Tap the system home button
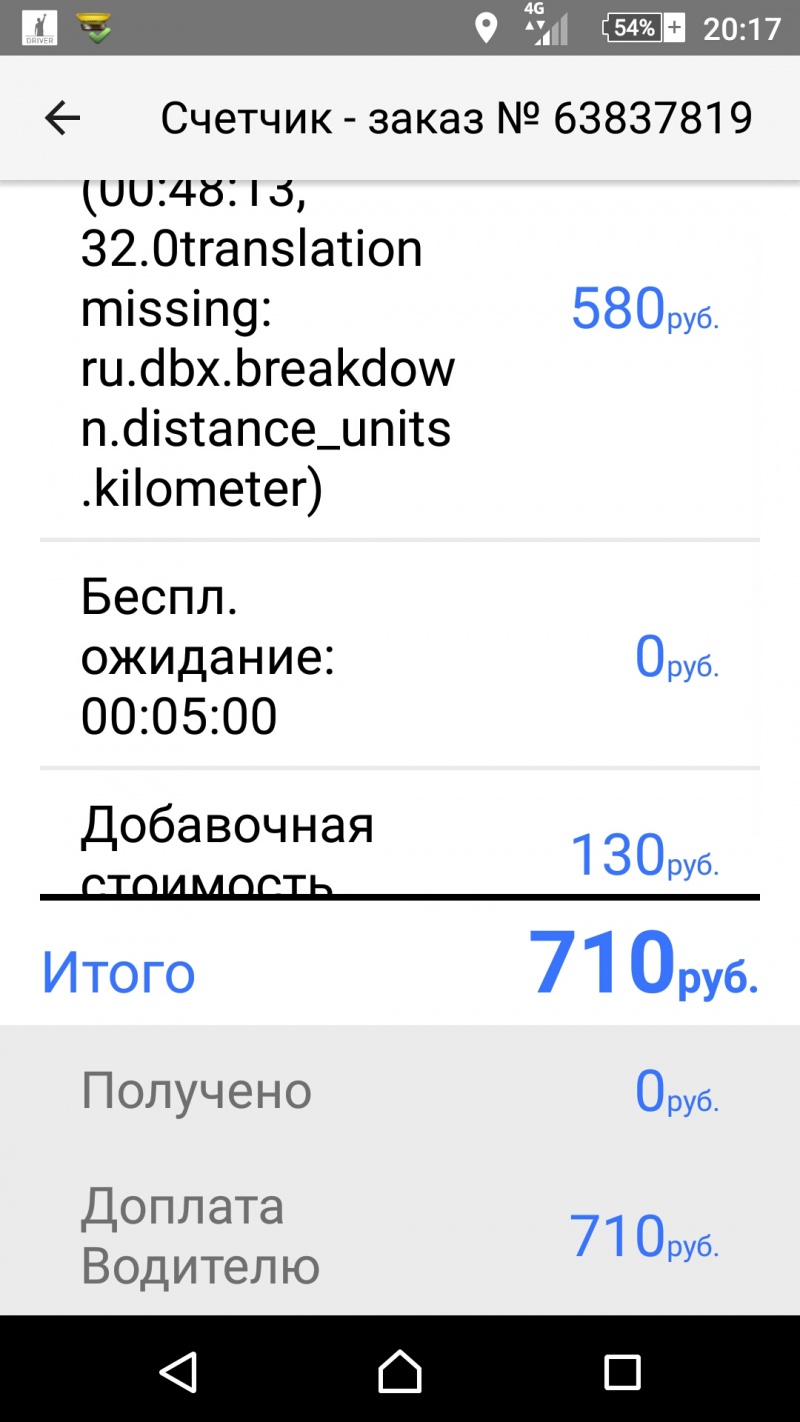This screenshot has height=1422, width=800. click(400, 1371)
